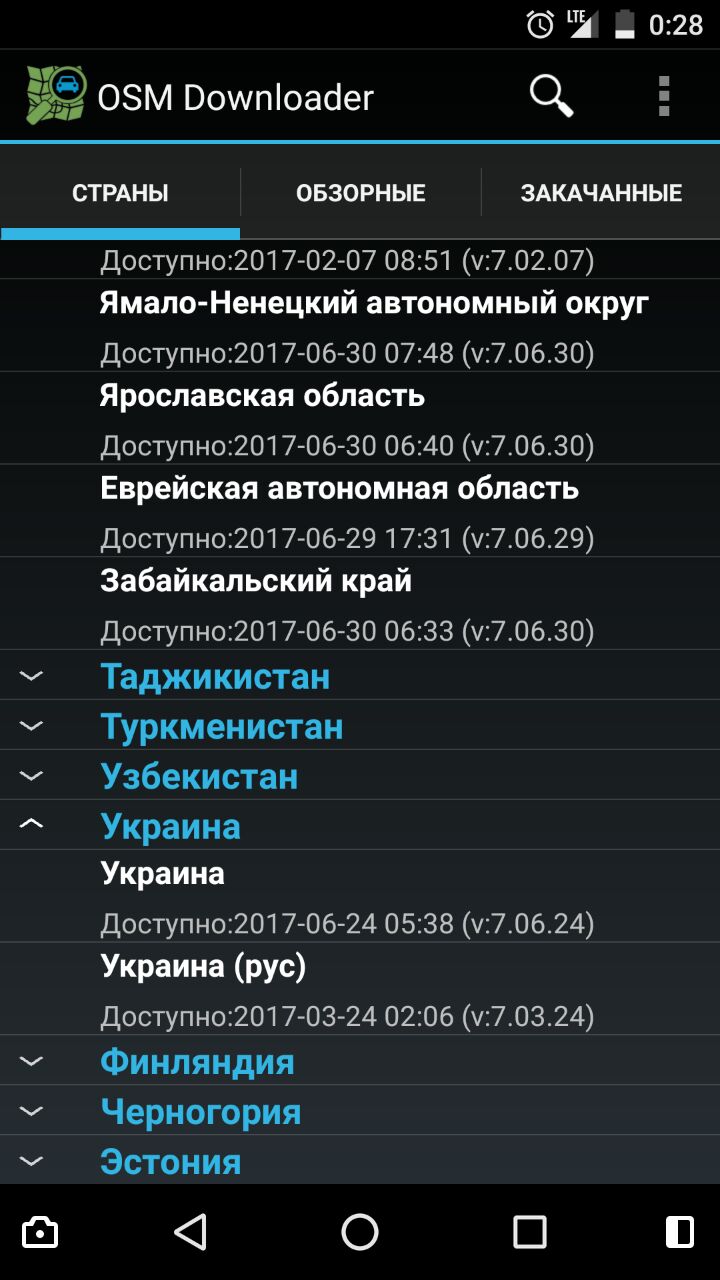Collapse the Украина group header
The image size is (720, 1280).
tap(360, 826)
